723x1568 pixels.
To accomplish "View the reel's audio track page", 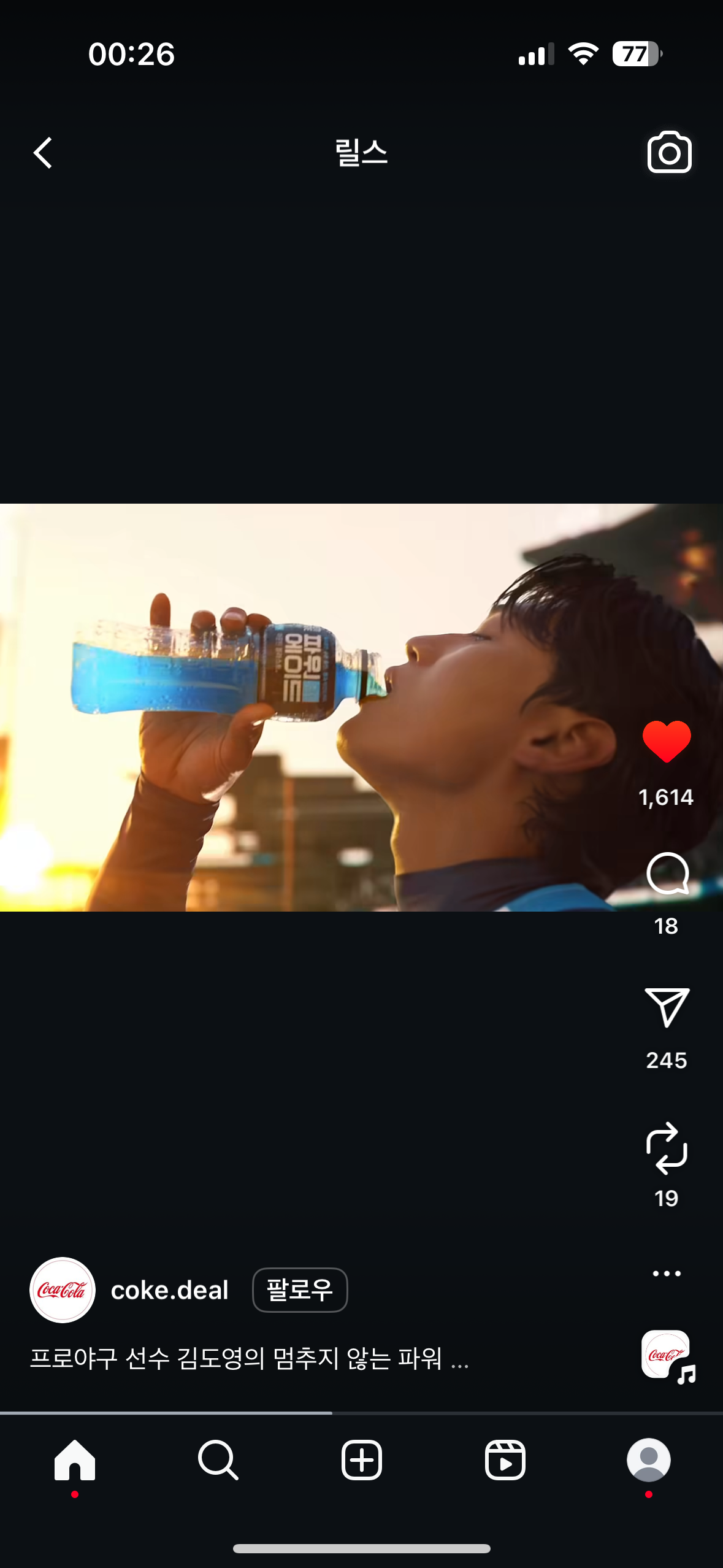I will (x=667, y=1356).
